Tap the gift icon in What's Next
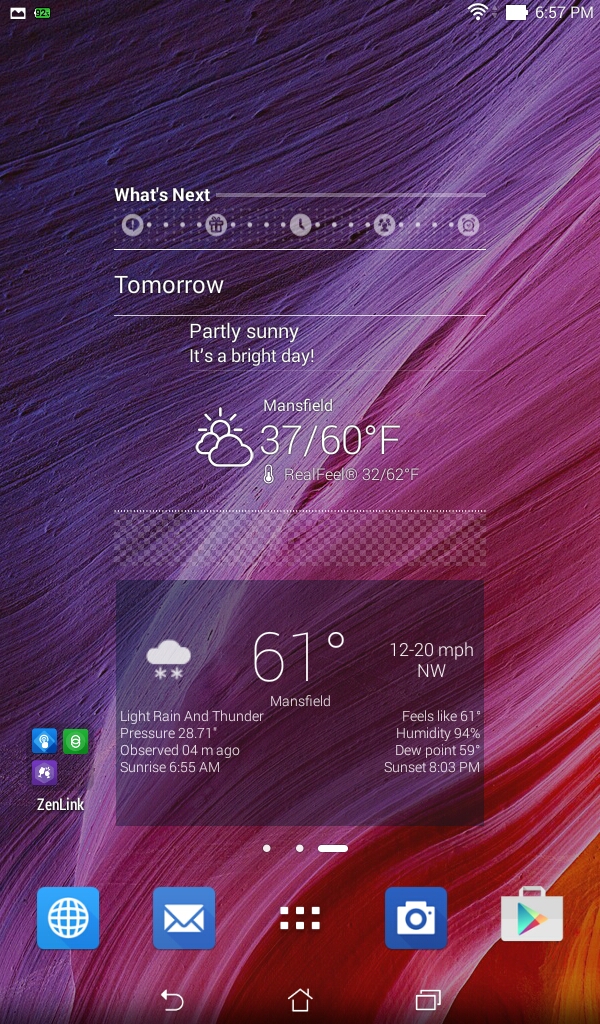The image size is (600, 1024). click(x=216, y=225)
